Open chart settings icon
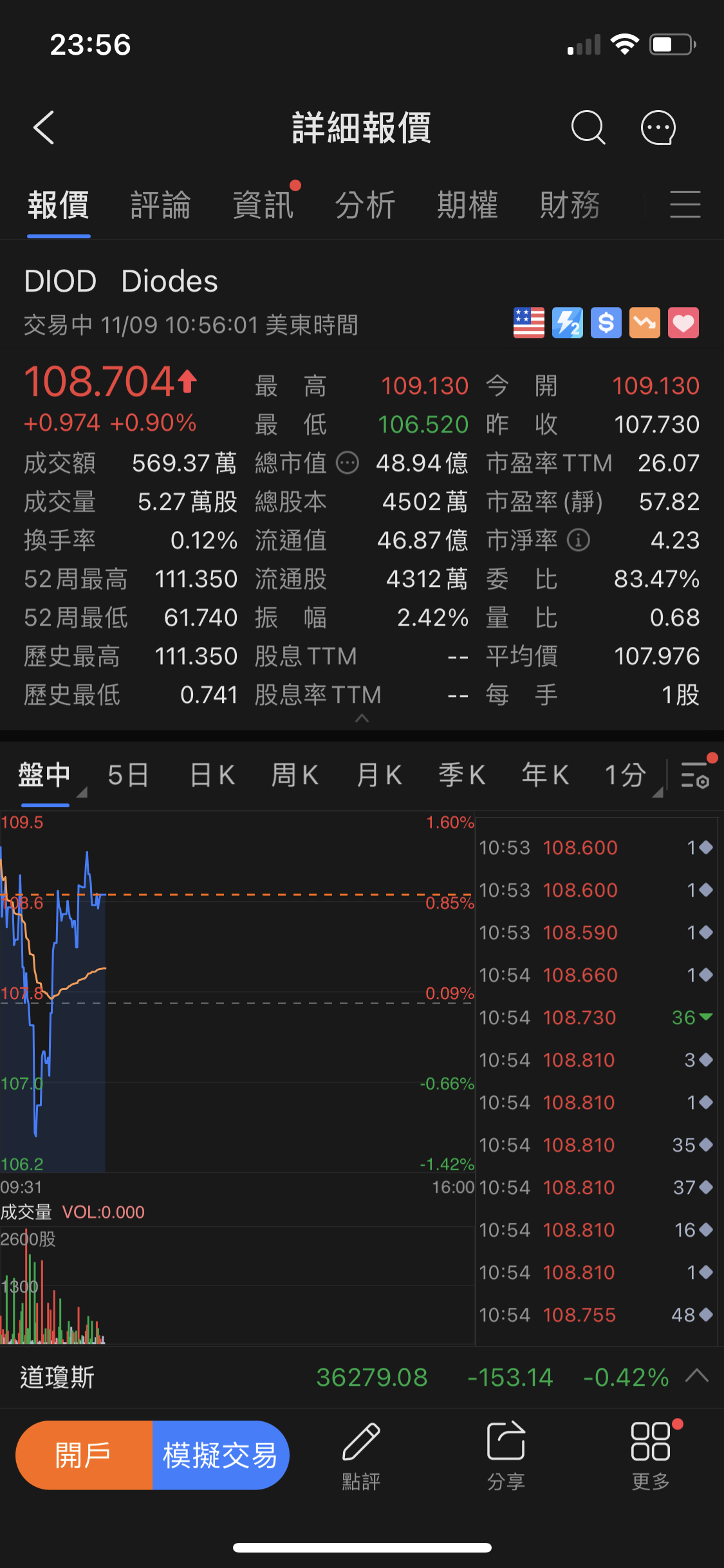The width and height of the screenshot is (724, 1568). coord(695,775)
